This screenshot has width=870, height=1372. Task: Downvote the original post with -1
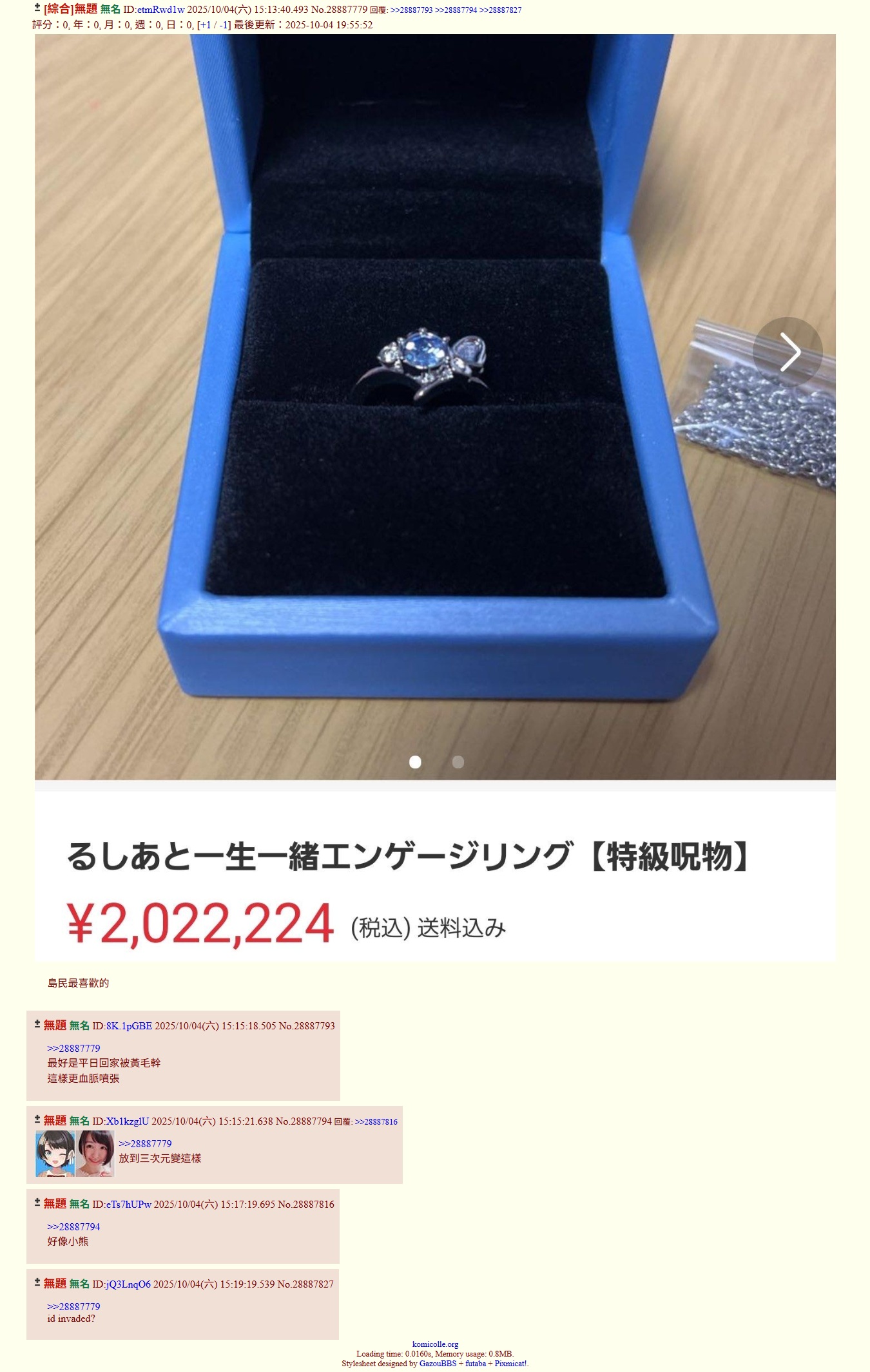[x=223, y=25]
